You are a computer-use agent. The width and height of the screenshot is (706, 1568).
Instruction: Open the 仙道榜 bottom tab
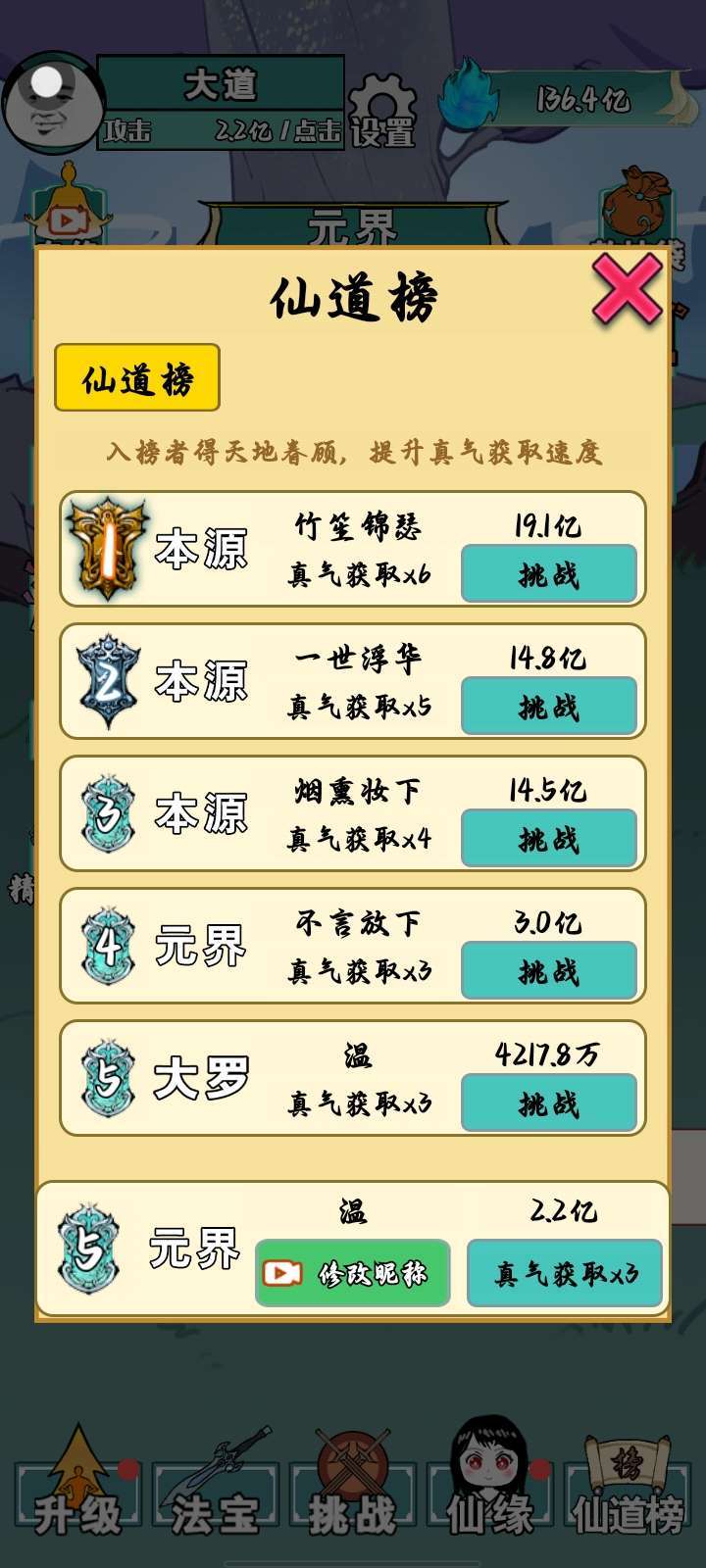(x=628, y=1490)
